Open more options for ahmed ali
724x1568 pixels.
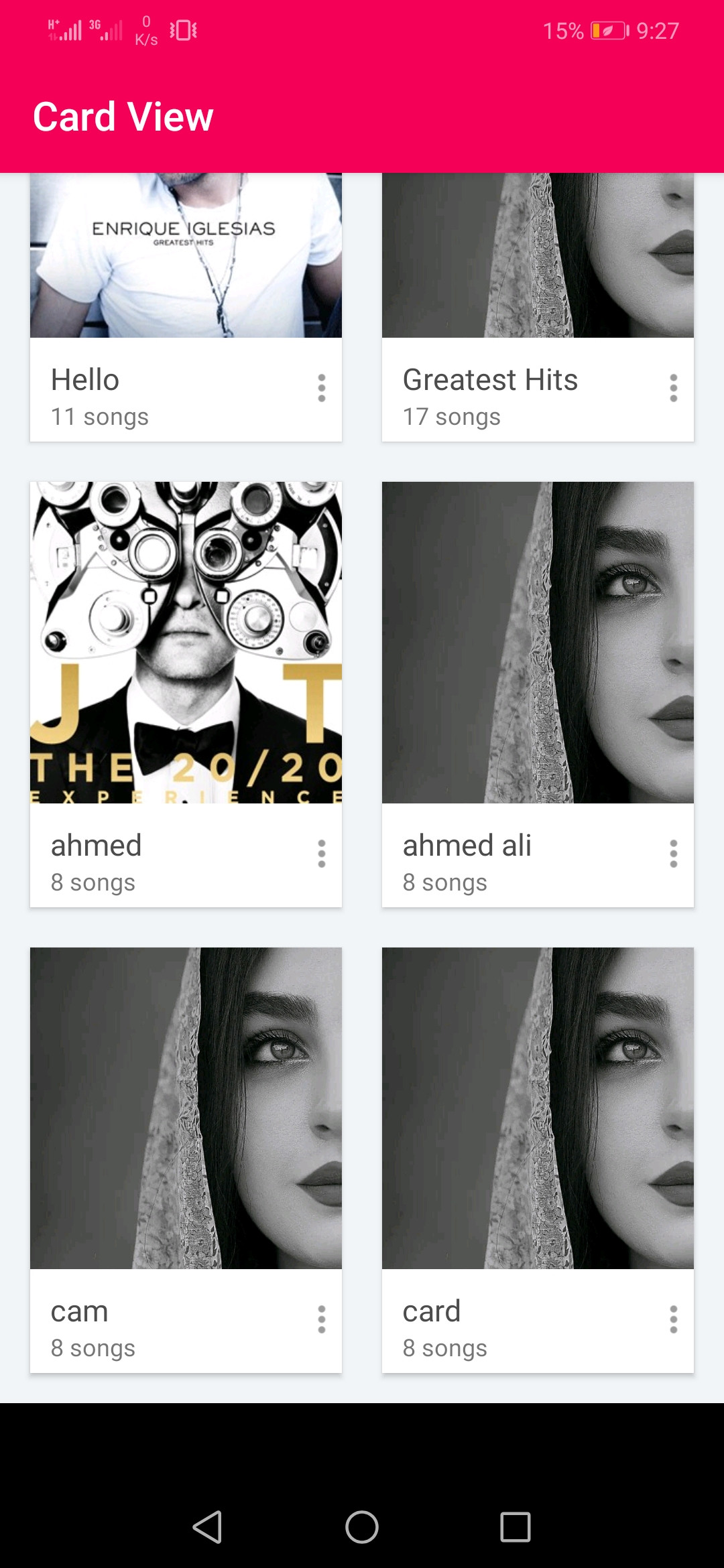coord(674,854)
